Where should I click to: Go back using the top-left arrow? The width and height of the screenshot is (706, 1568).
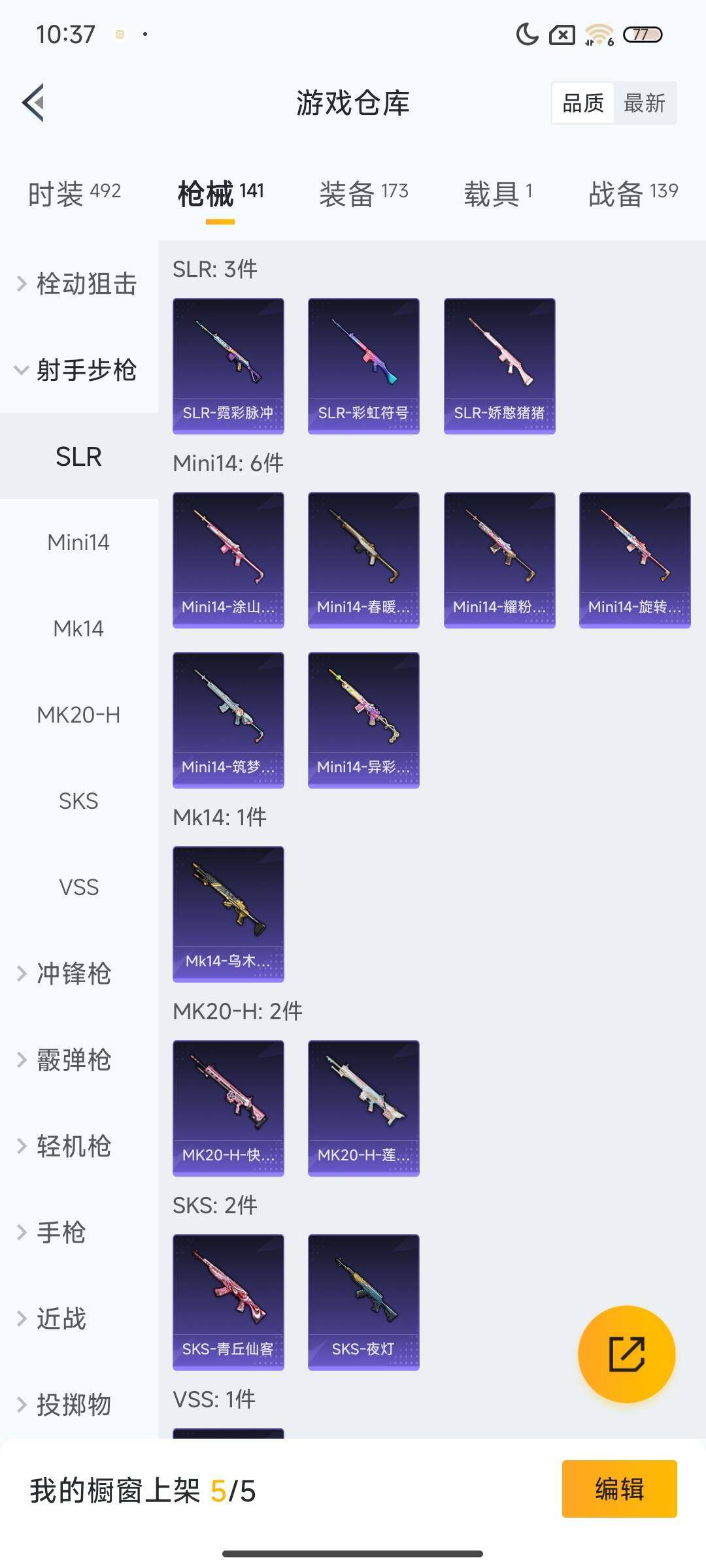(x=34, y=103)
